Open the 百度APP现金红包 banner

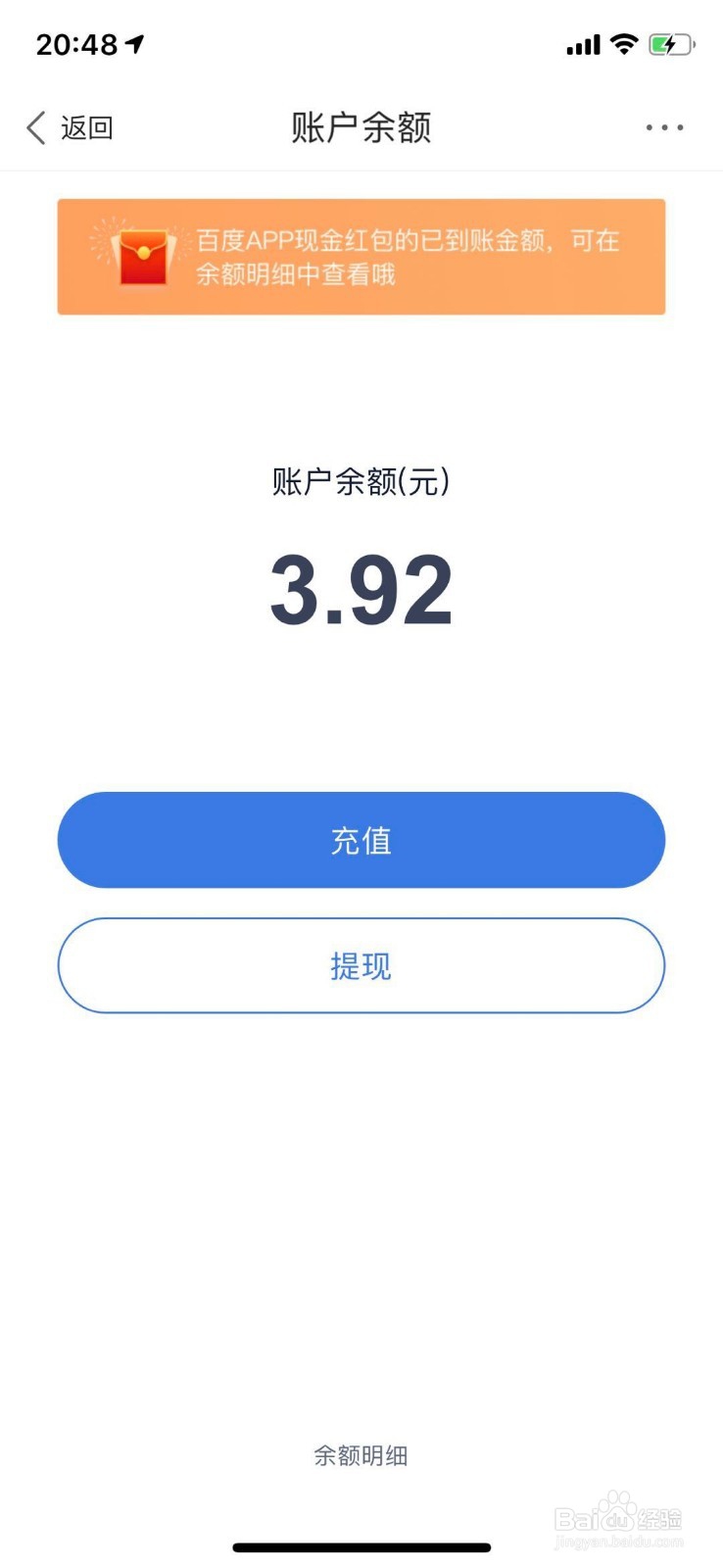point(361,257)
